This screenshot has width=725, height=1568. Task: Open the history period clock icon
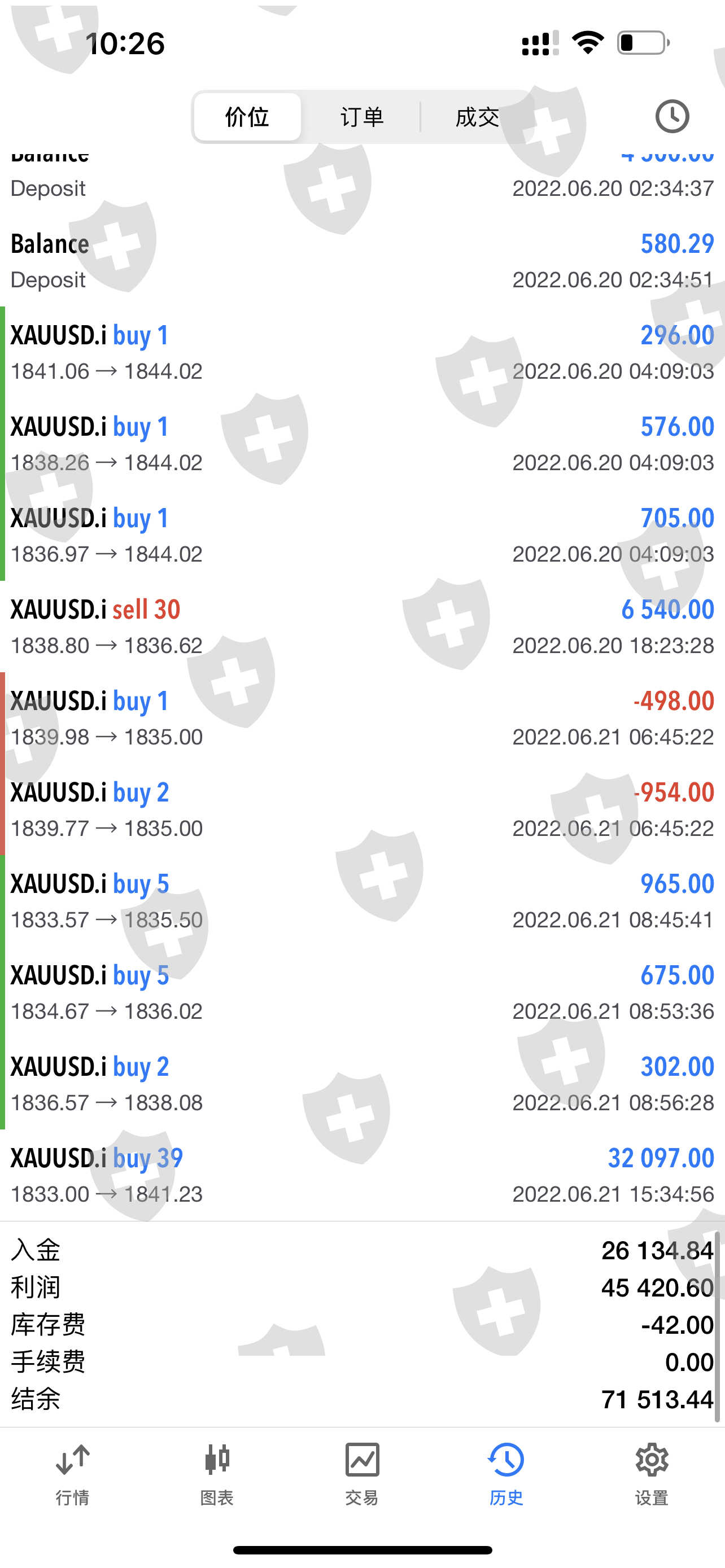671,116
